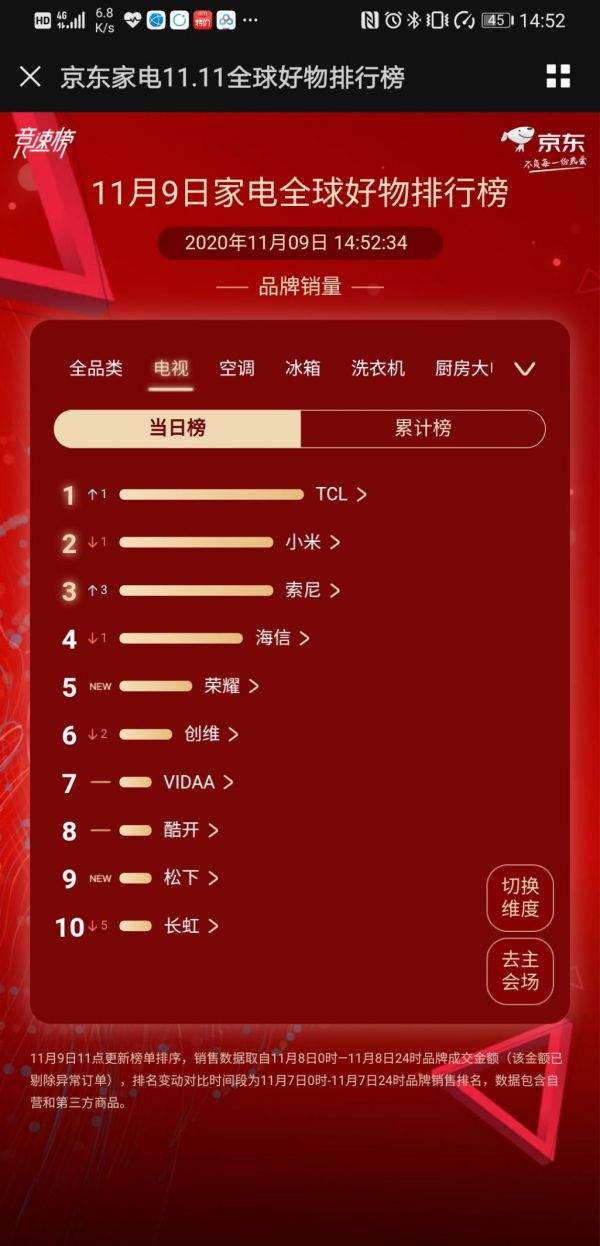Screen dimensions: 600x1246
Task: Select the 当日榜 ranking
Action: coord(177,428)
